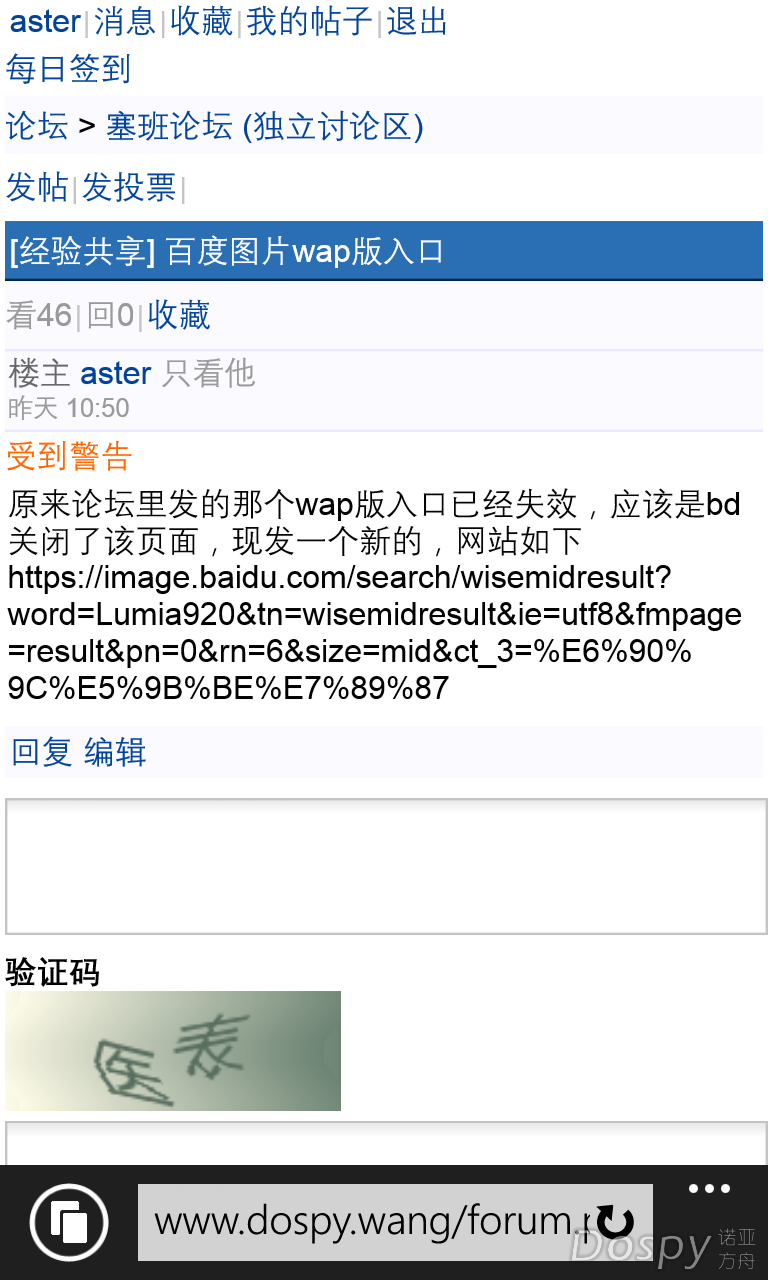Tap 发投票 to create a poll
The image size is (768, 1280).
[x=129, y=187]
